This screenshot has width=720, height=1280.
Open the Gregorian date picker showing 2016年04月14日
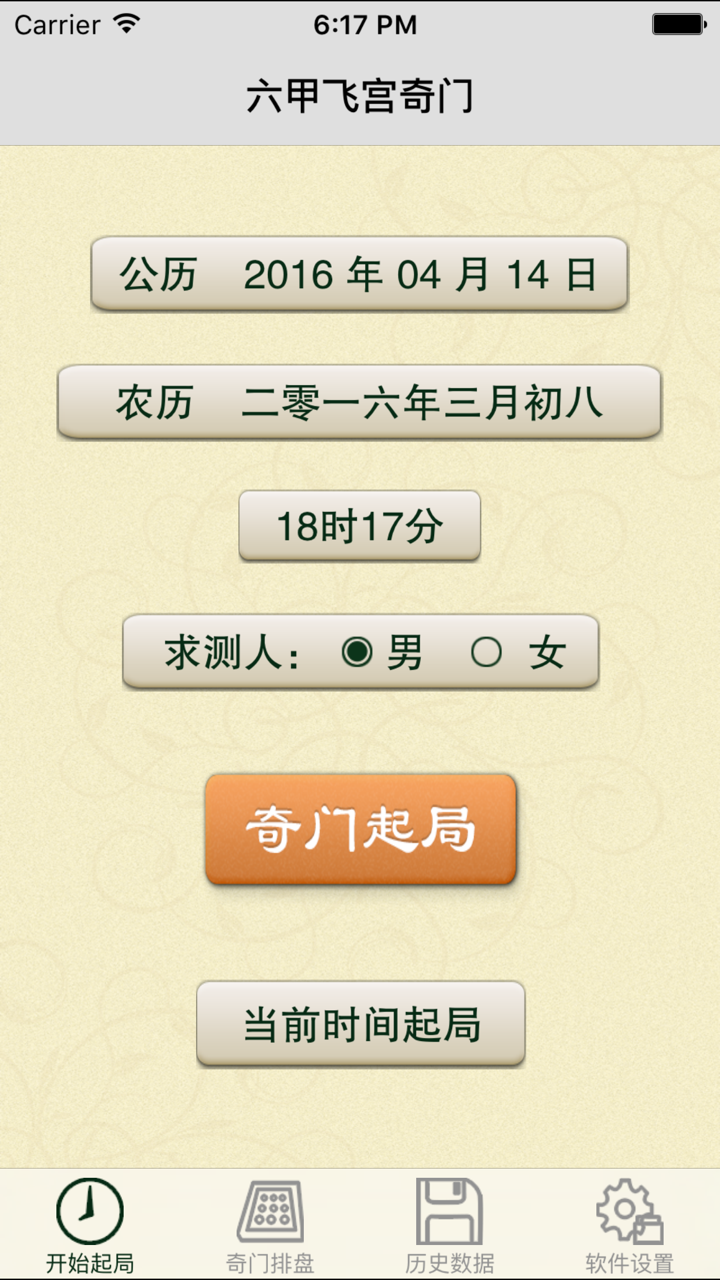click(360, 275)
